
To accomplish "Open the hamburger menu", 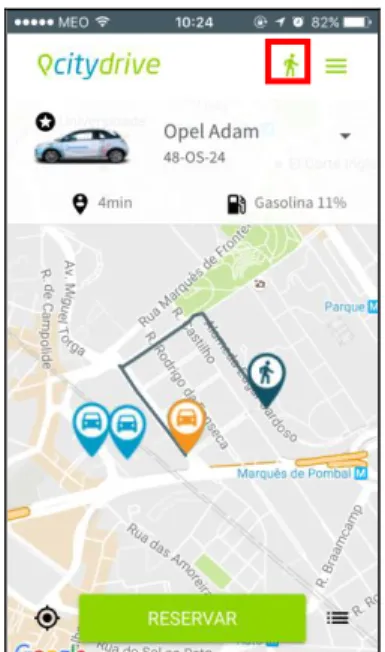I will 336,66.
